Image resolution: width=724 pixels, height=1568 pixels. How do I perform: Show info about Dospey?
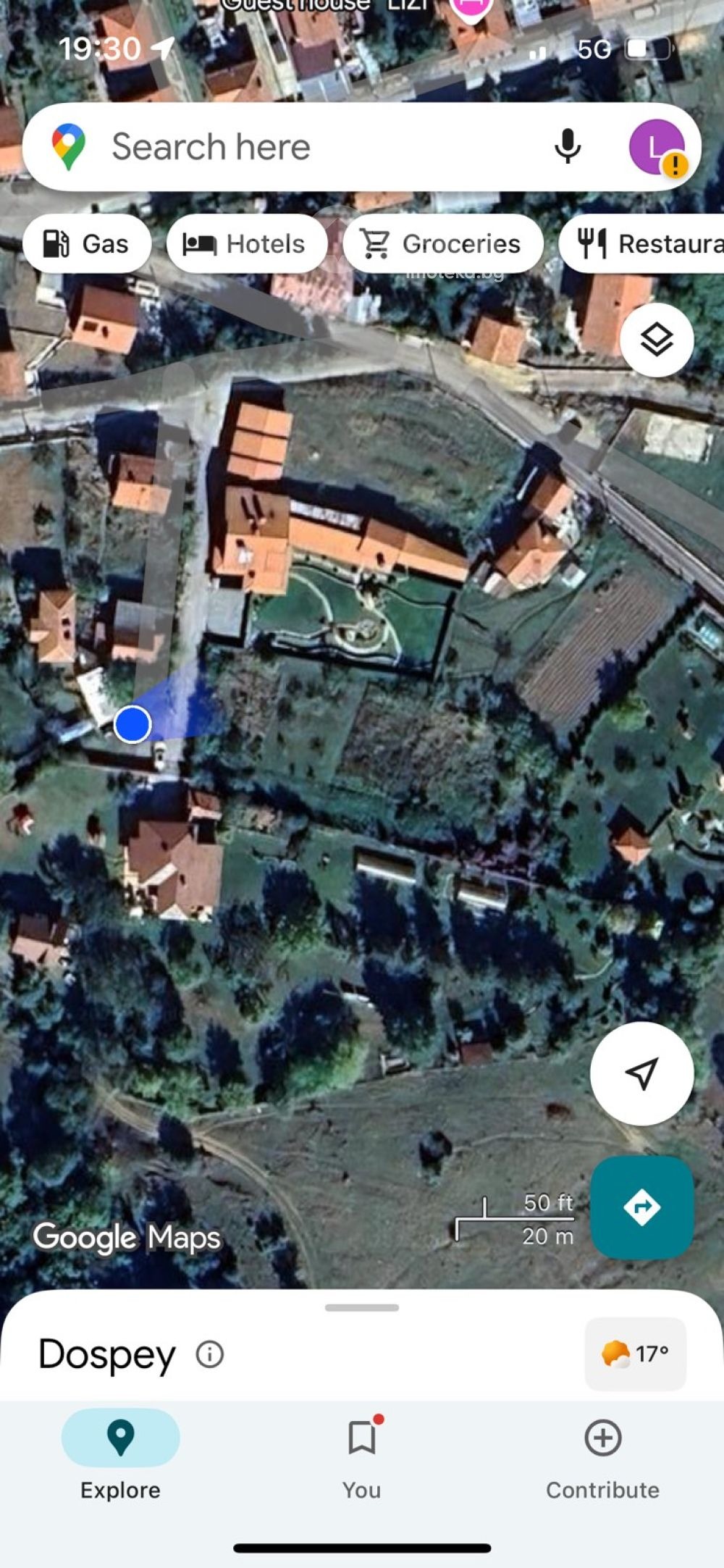click(x=210, y=1354)
